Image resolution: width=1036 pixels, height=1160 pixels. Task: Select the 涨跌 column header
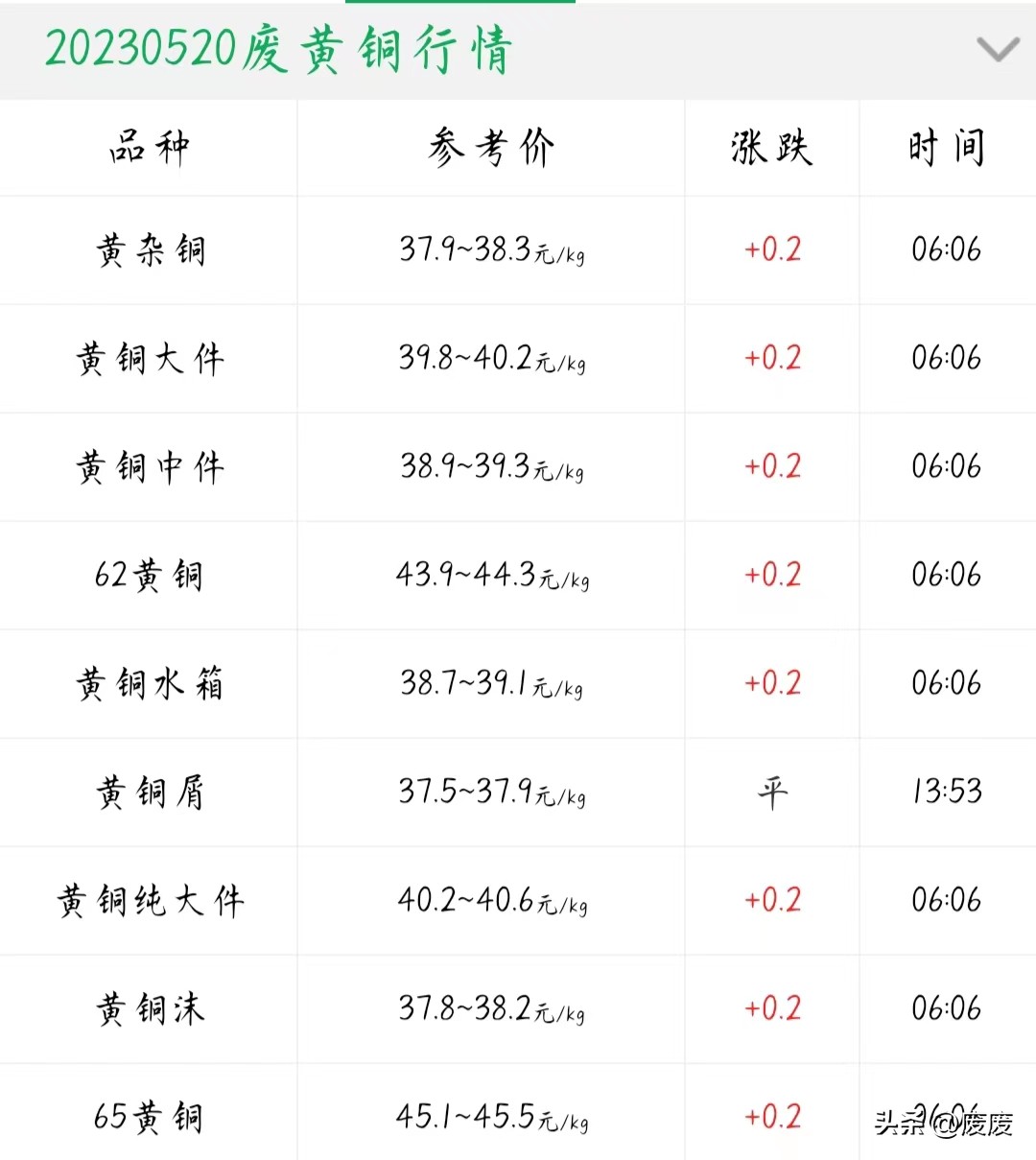pyautogui.click(x=770, y=147)
